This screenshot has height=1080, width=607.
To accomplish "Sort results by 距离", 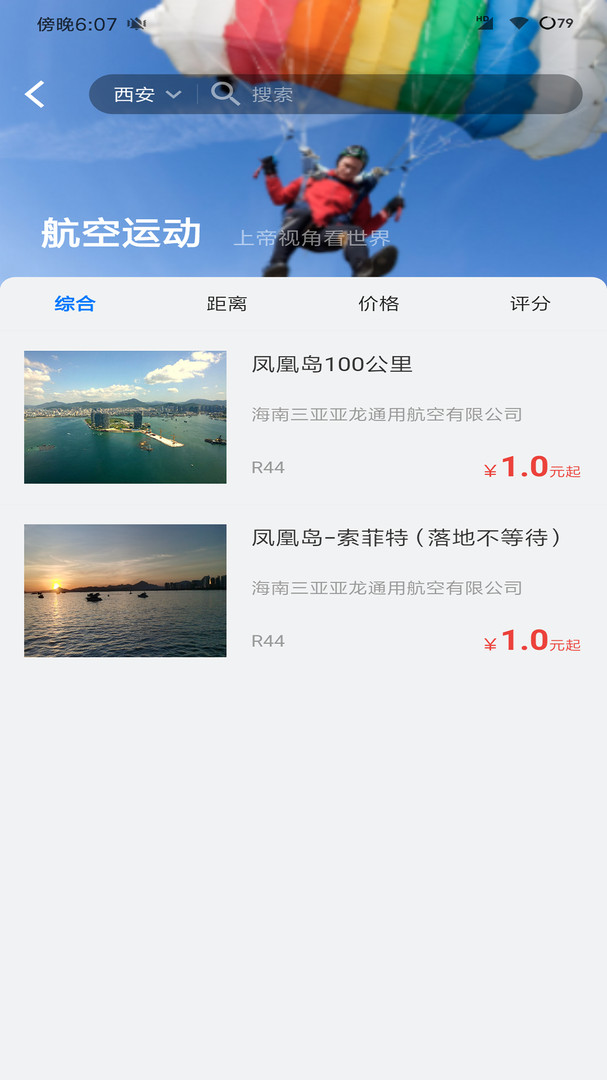I will click(x=227, y=304).
